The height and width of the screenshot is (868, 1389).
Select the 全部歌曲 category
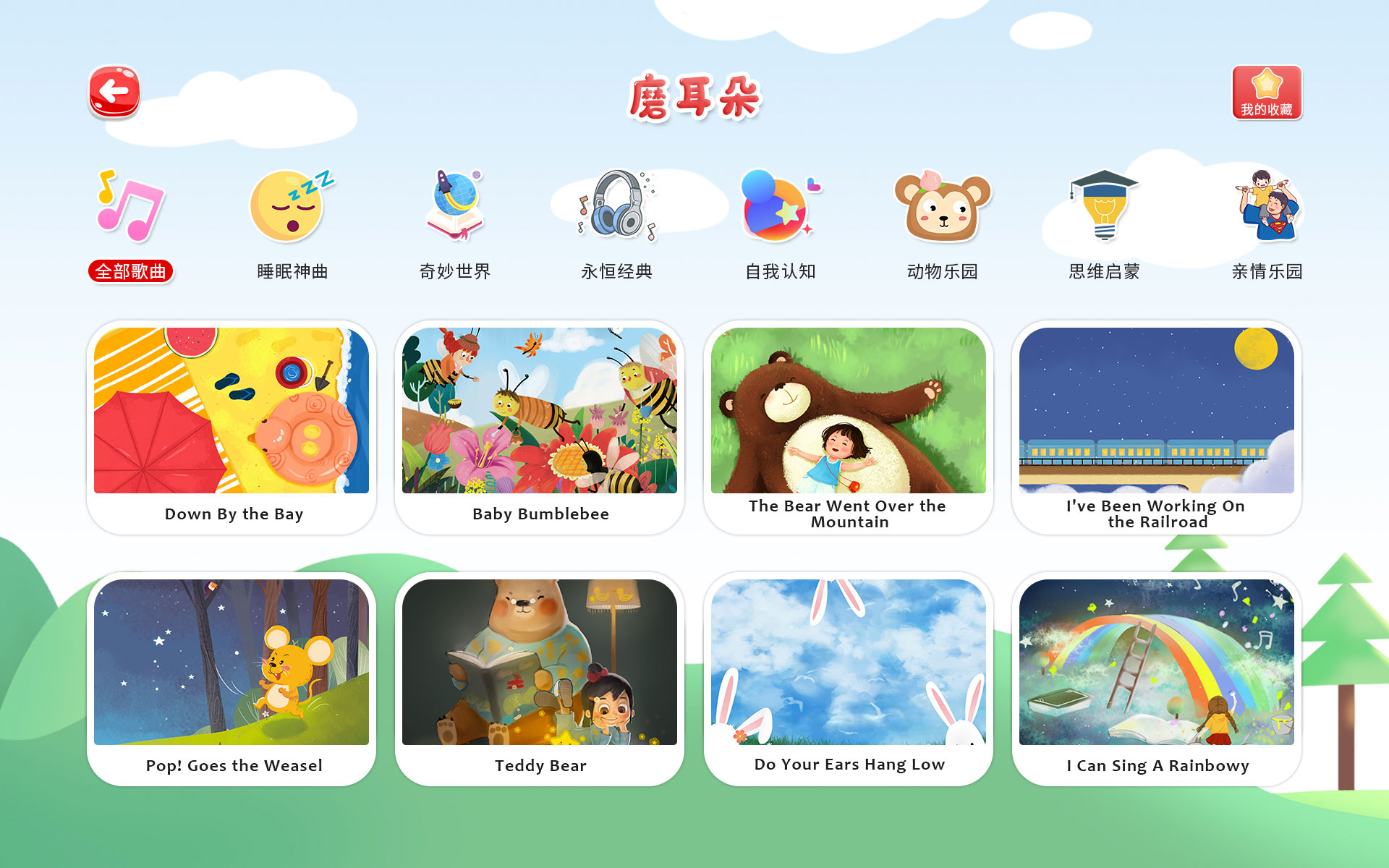click(x=131, y=225)
